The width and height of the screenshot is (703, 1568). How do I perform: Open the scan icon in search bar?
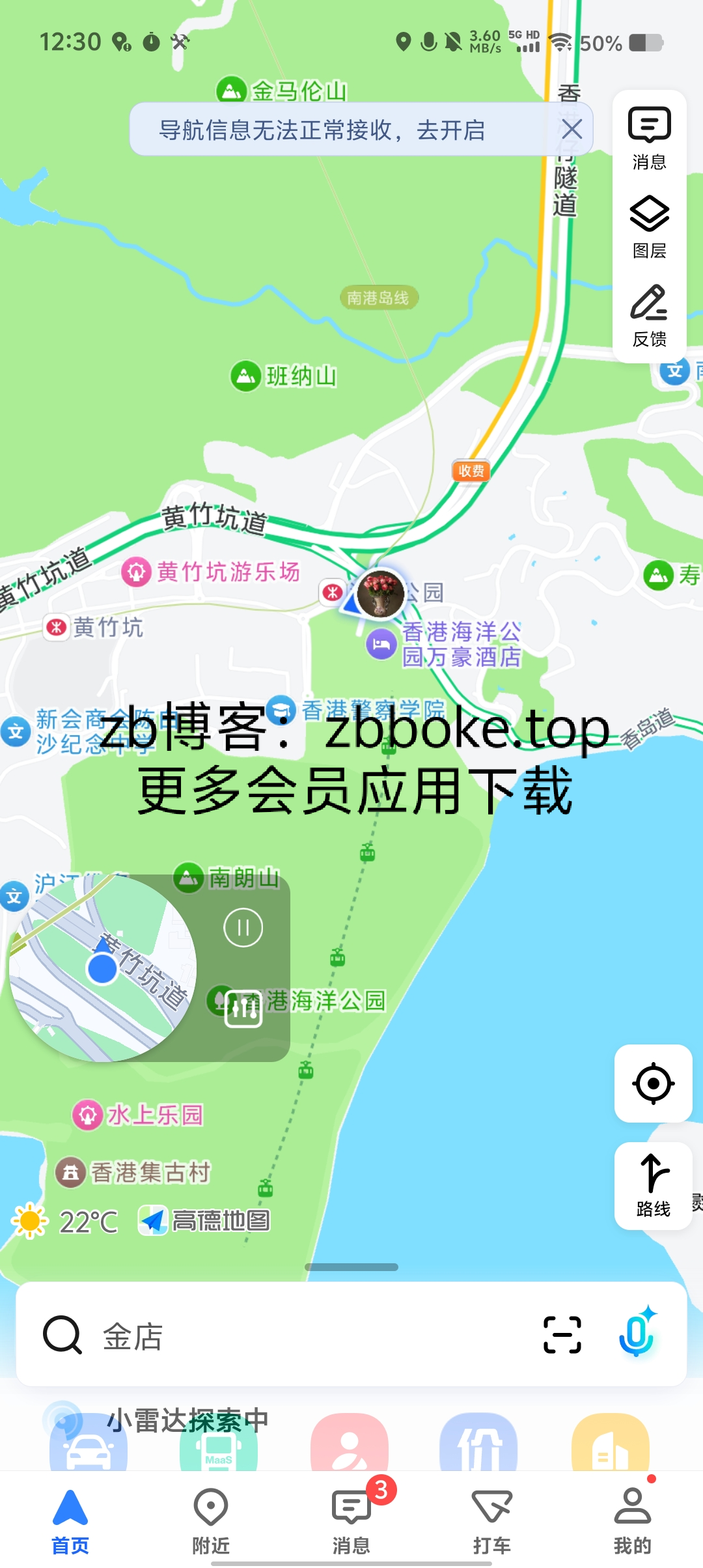(x=562, y=1335)
